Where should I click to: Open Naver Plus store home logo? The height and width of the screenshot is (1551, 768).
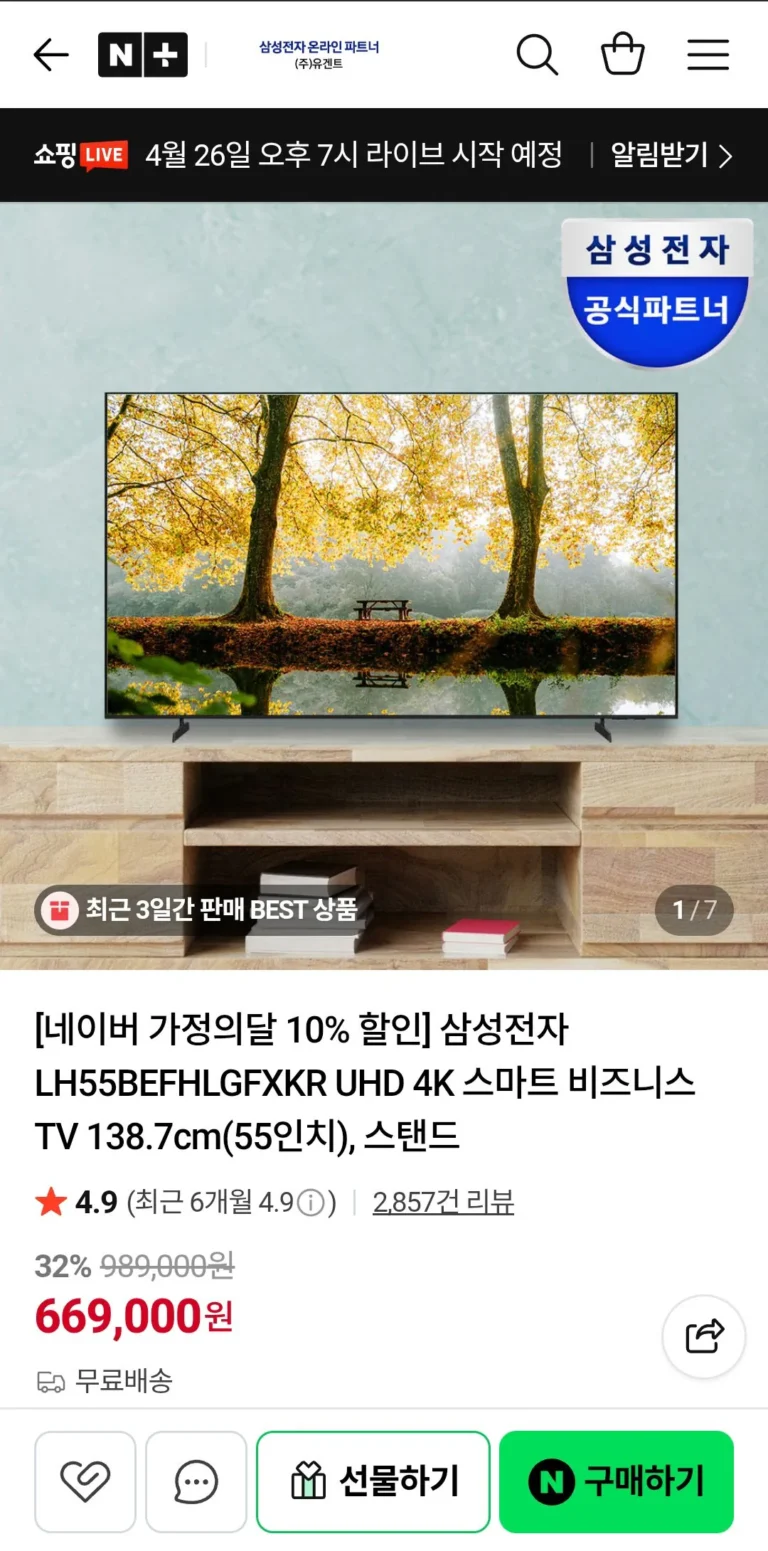(142, 55)
